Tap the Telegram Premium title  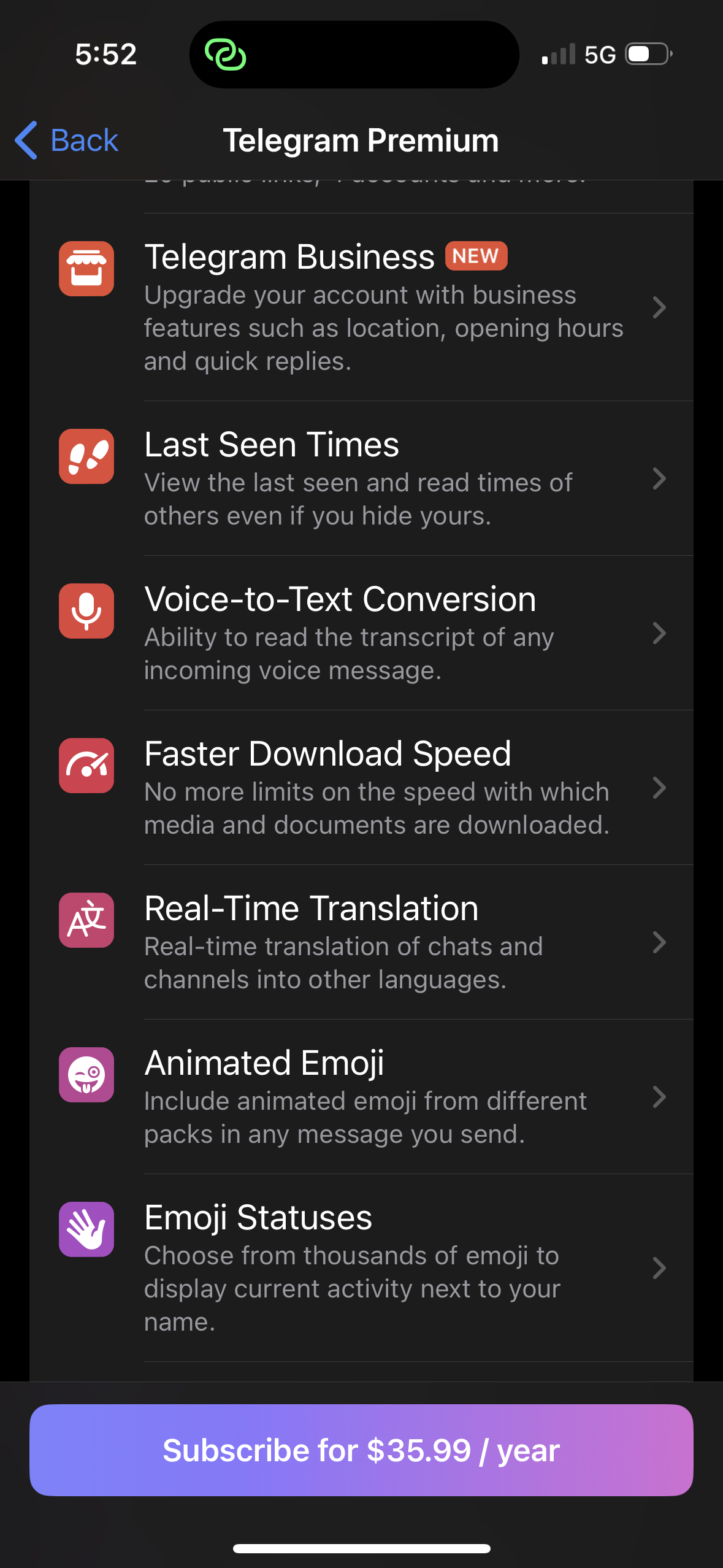coord(361,140)
